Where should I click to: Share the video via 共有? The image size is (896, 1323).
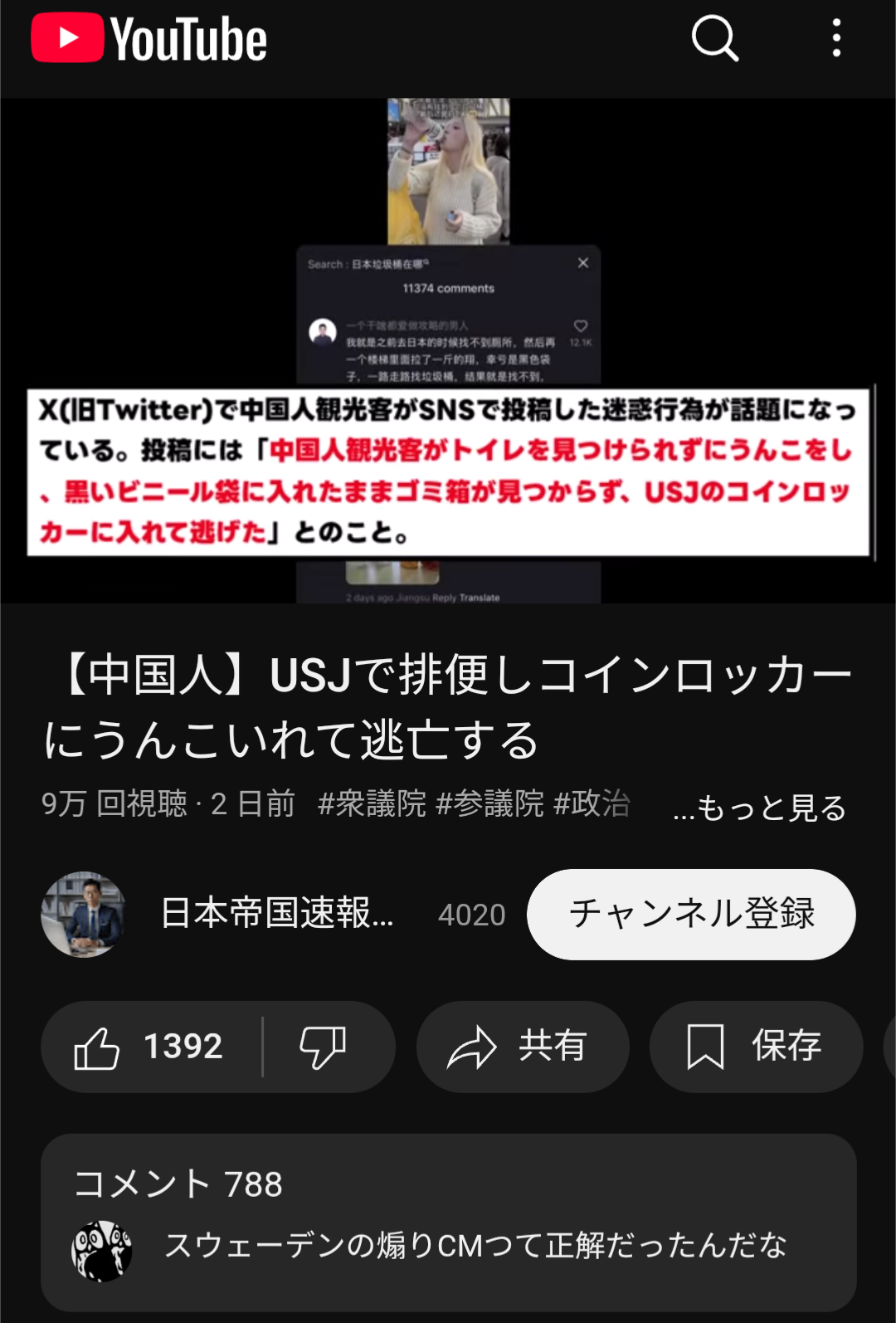tap(522, 1047)
